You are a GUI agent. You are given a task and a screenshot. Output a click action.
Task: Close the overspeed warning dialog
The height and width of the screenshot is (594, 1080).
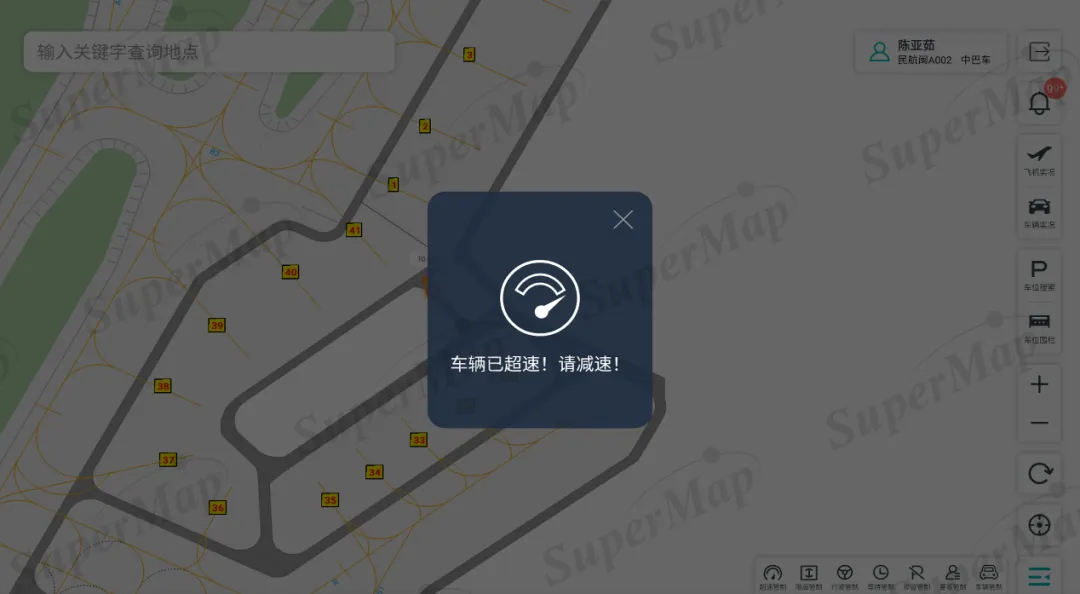tap(623, 220)
